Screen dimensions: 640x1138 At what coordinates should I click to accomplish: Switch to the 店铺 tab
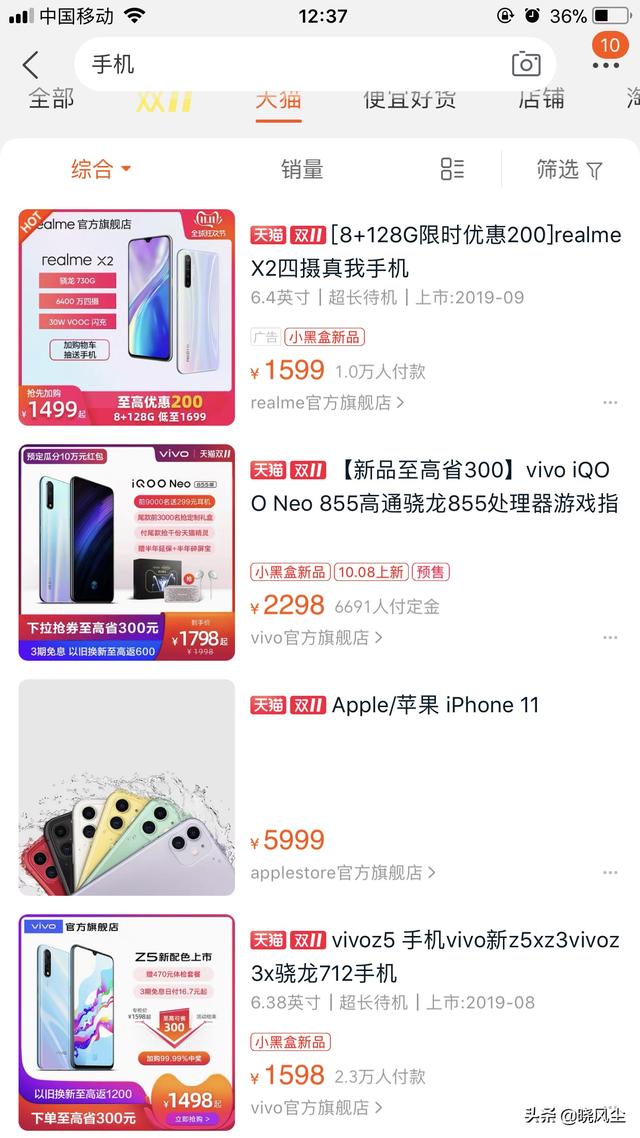point(541,98)
